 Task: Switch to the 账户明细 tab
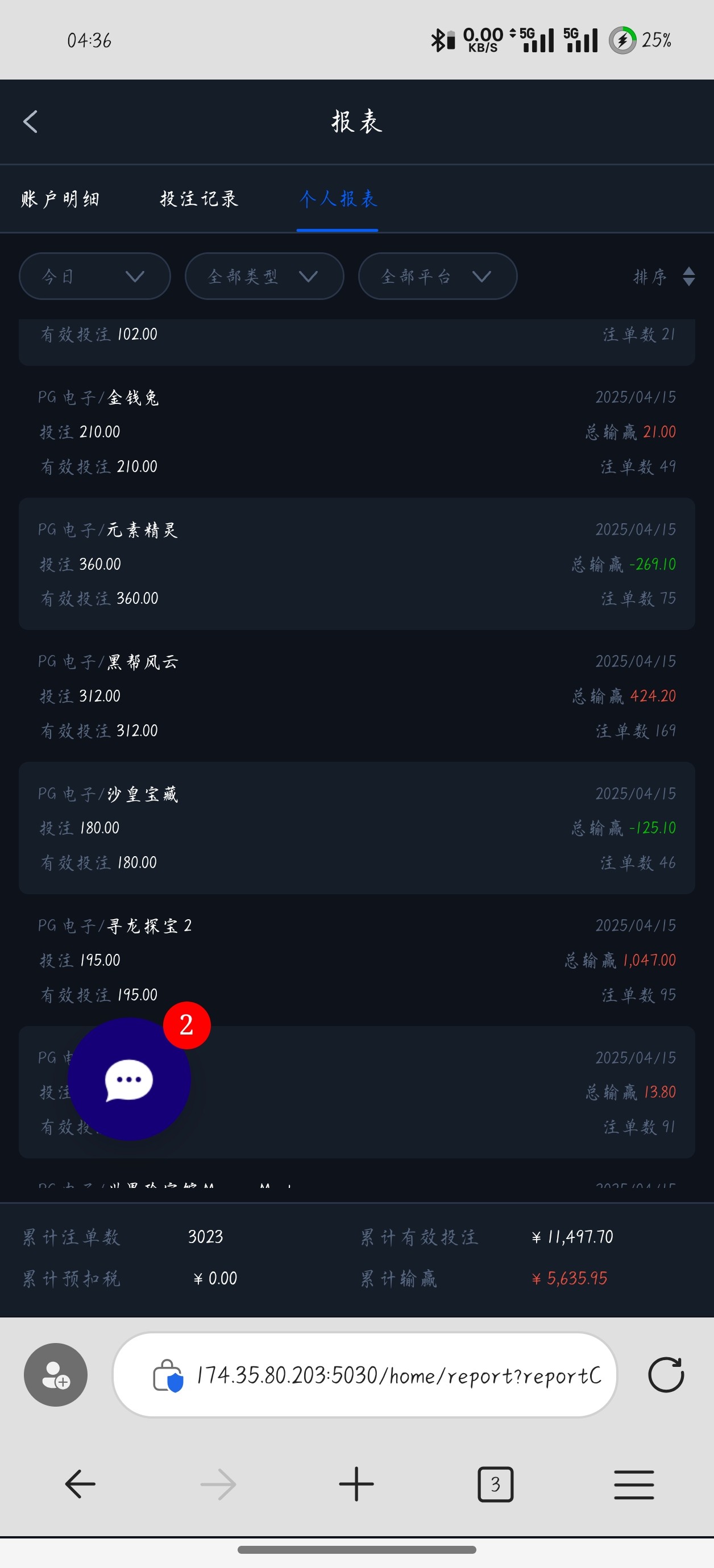tap(60, 199)
